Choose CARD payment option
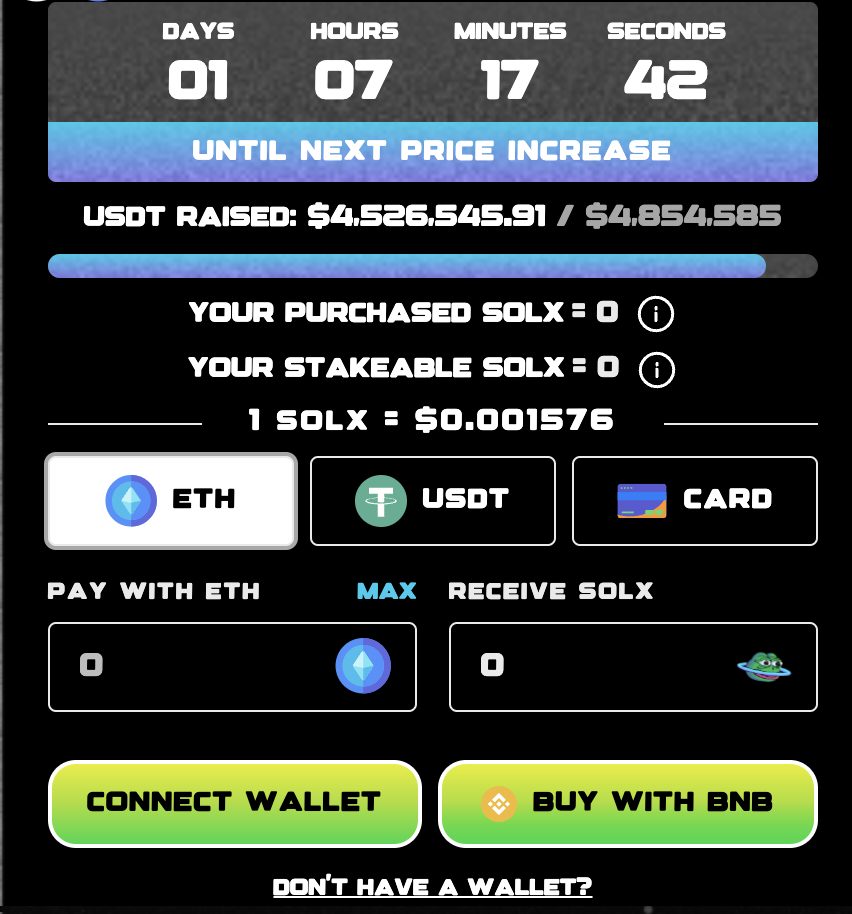 coord(694,500)
